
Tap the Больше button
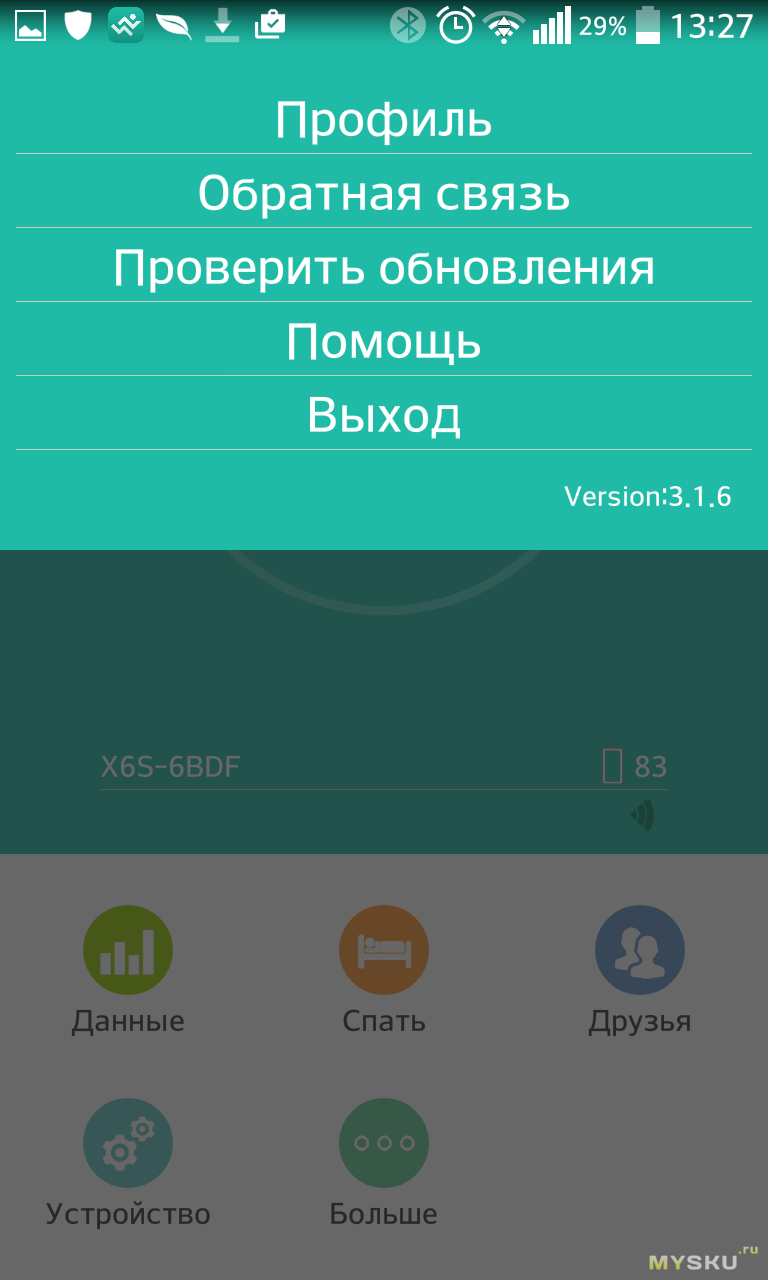[384, 1143]
